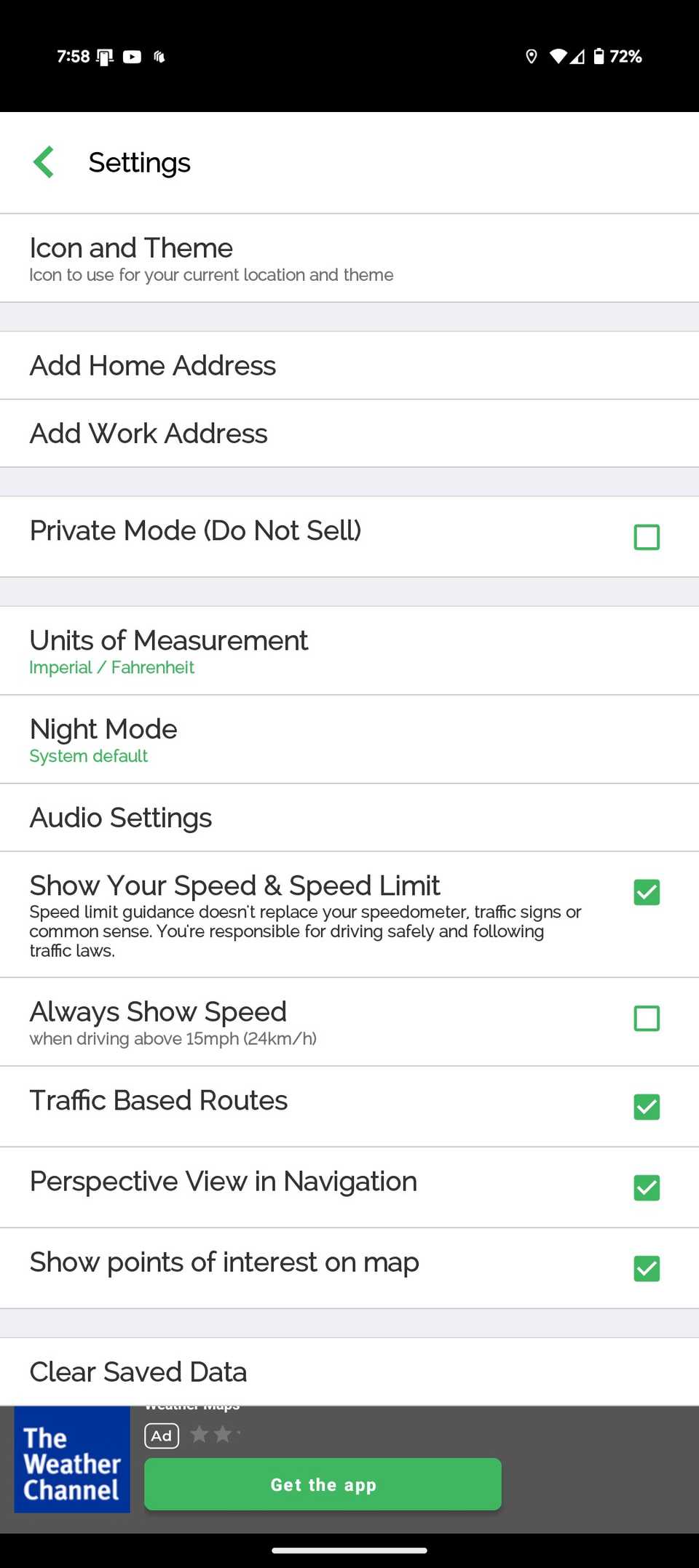Select Clear Saved Data
The image size is (699, 1568).
(349, 1372)
